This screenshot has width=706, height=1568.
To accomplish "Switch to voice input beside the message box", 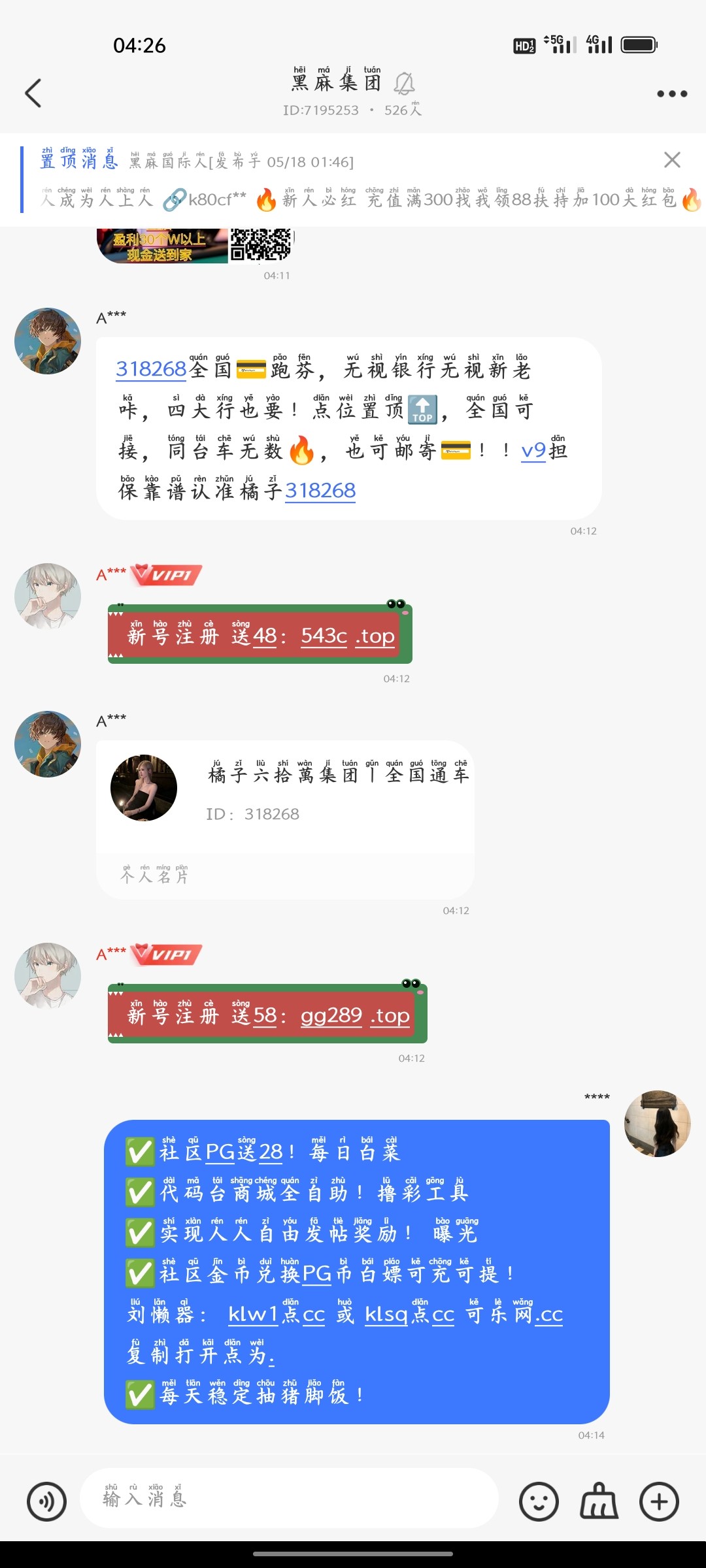I will (44, 1499).
